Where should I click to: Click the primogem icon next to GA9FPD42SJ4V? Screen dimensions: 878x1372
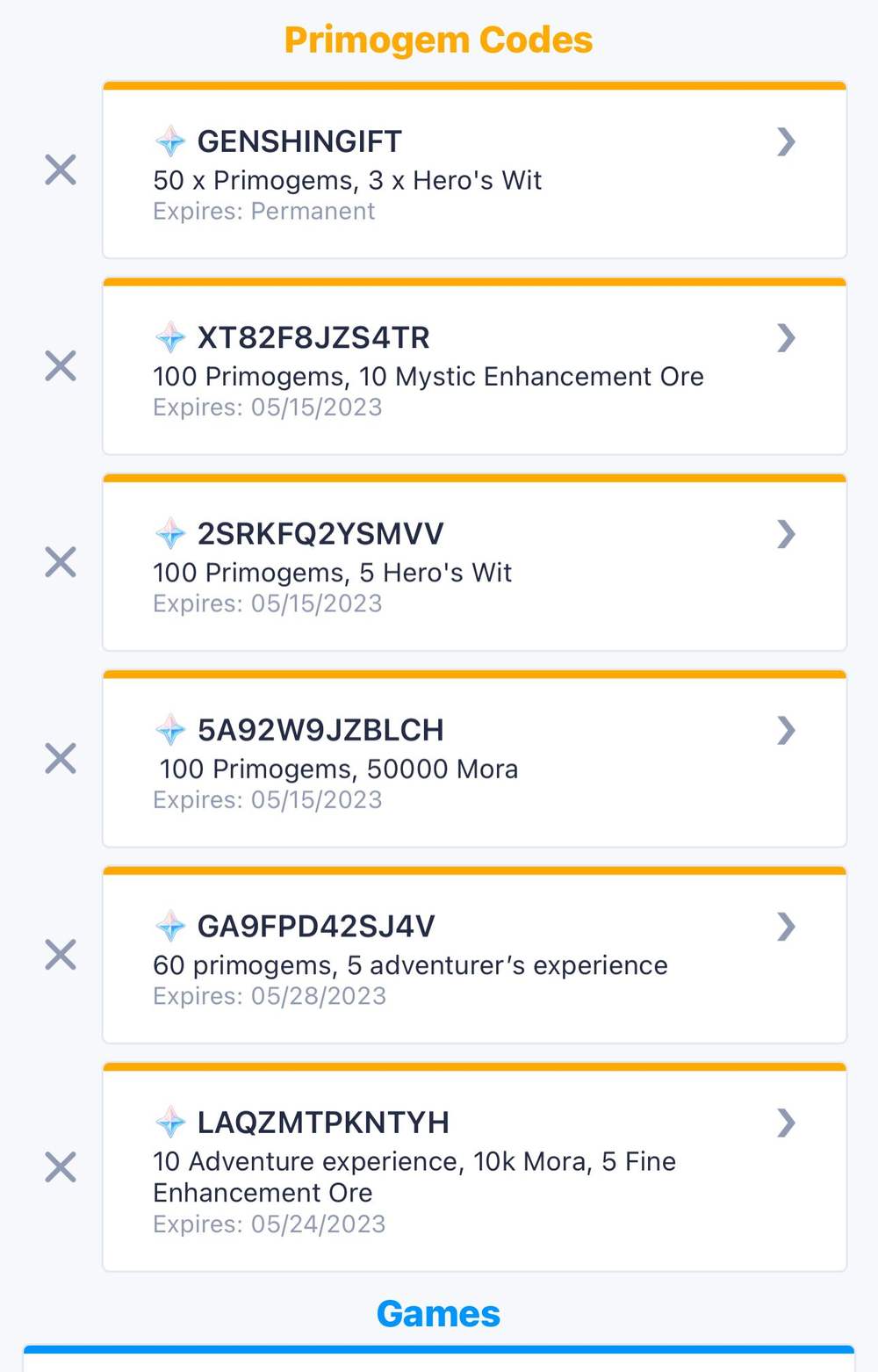pos(172,926)
